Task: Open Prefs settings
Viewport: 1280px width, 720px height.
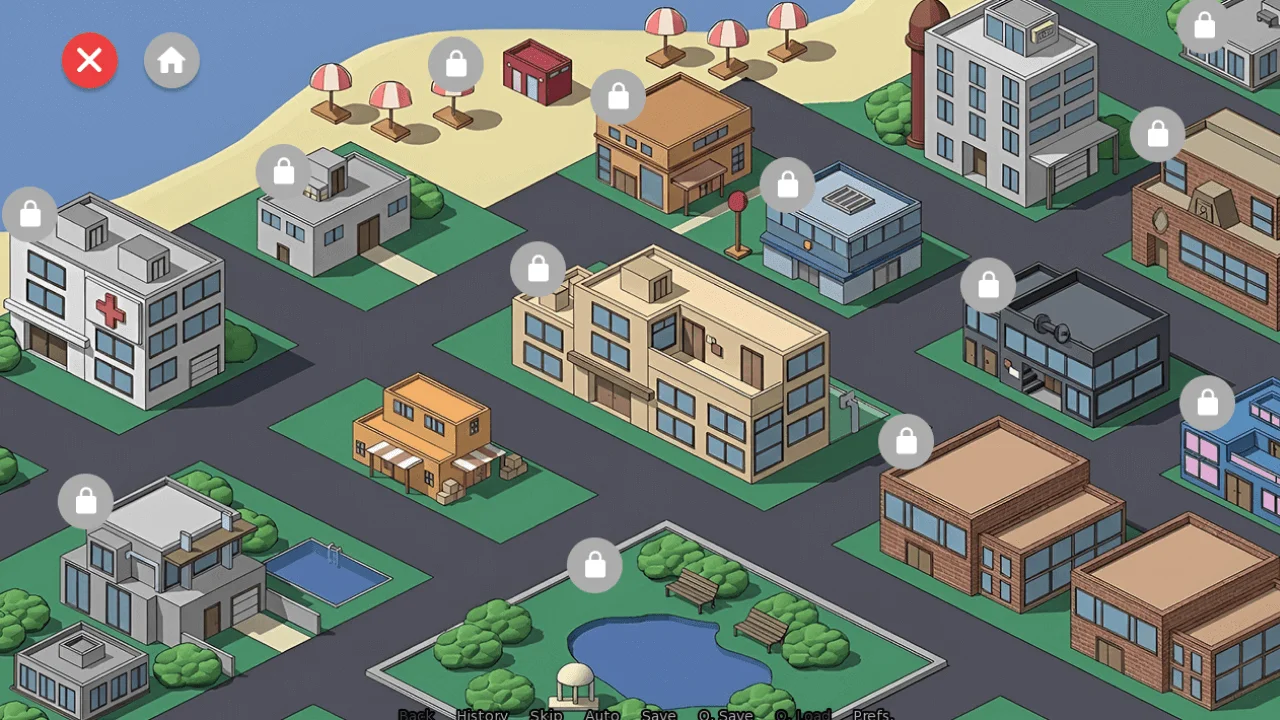Action: 872,714
